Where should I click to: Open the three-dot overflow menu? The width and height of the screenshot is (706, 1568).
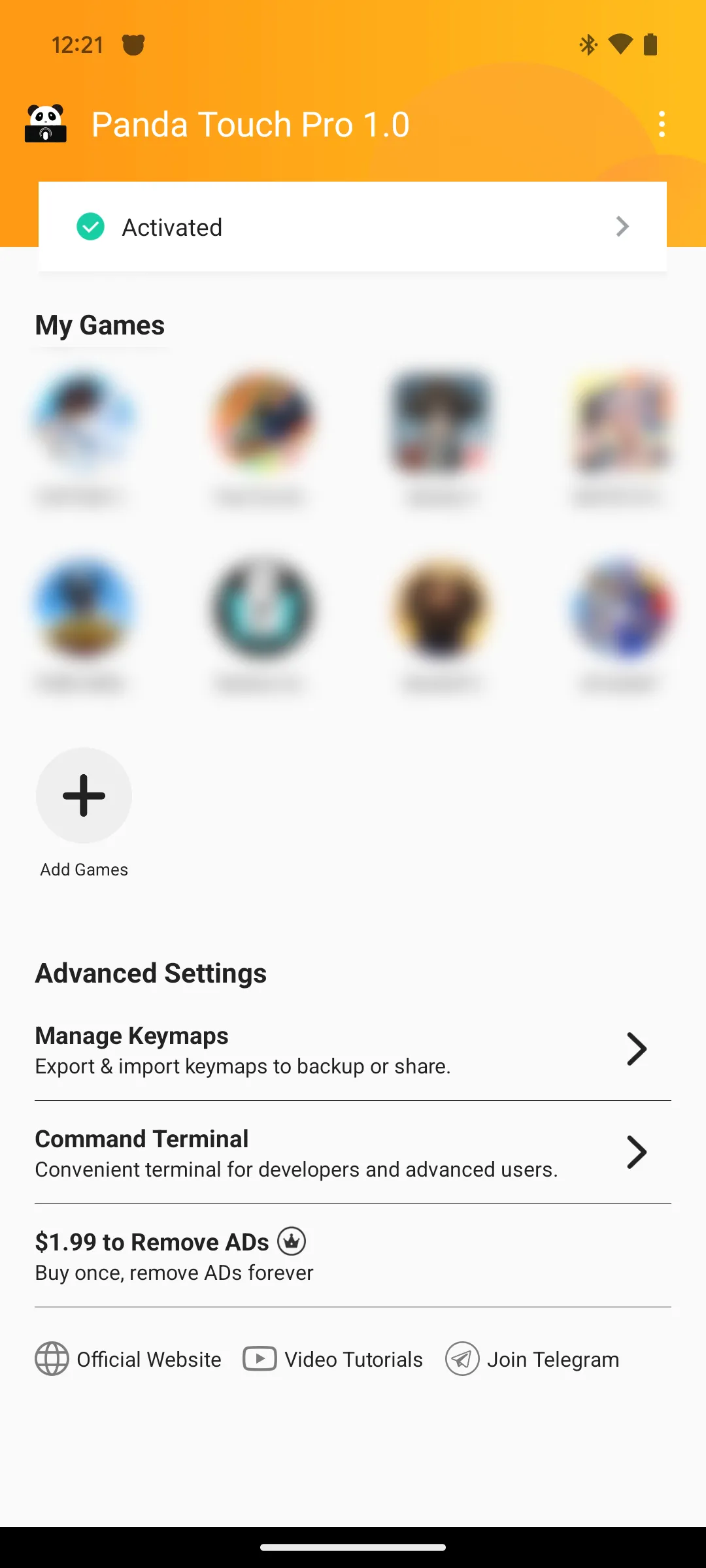pos(662,124)
